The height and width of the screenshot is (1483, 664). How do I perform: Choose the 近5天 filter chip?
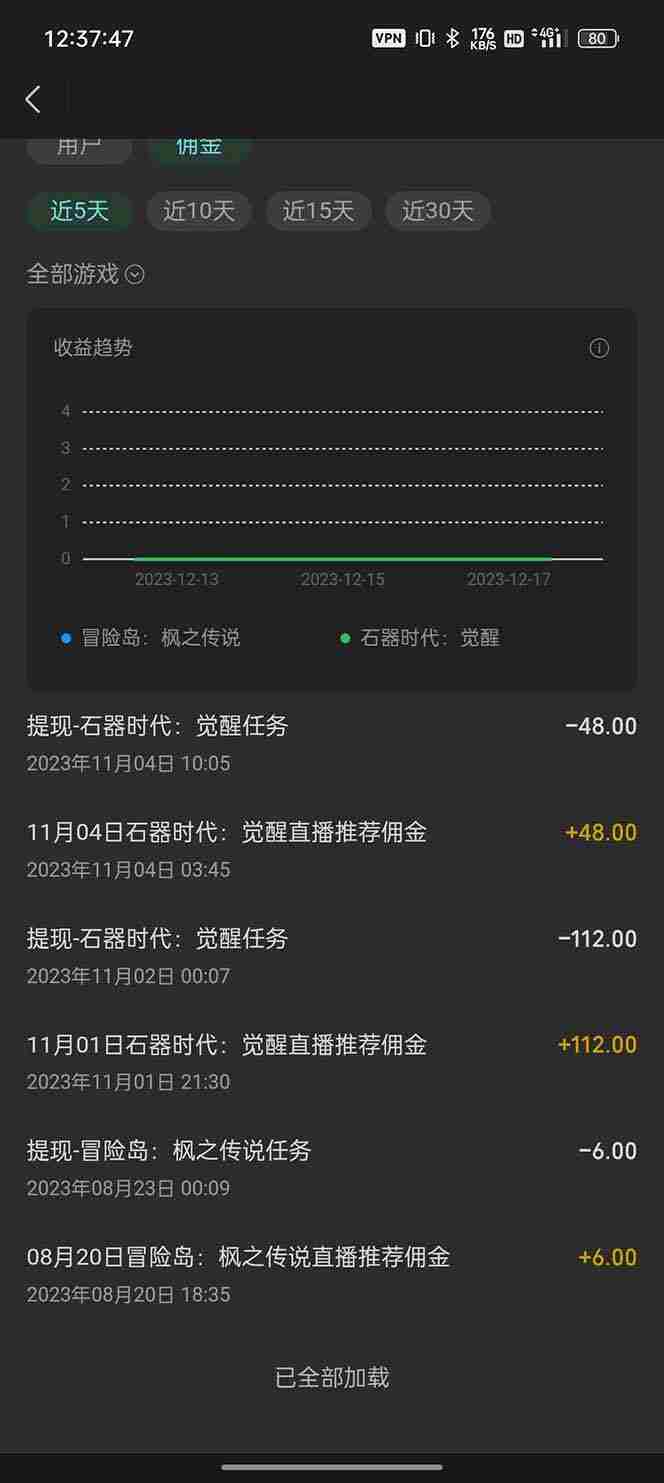[x=79, y=211]
